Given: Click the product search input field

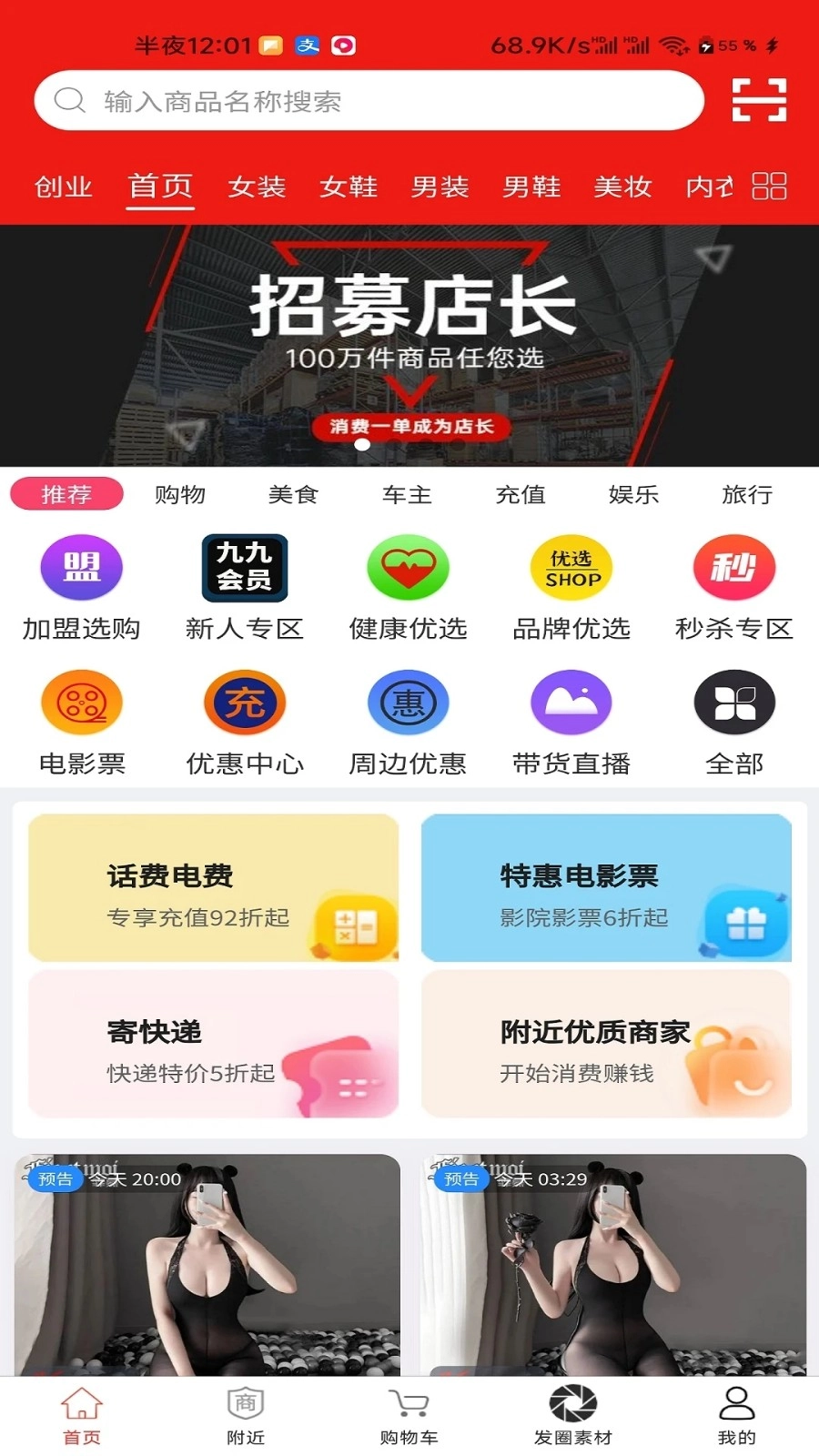Looking at the screenshot, I should point(364,100).
